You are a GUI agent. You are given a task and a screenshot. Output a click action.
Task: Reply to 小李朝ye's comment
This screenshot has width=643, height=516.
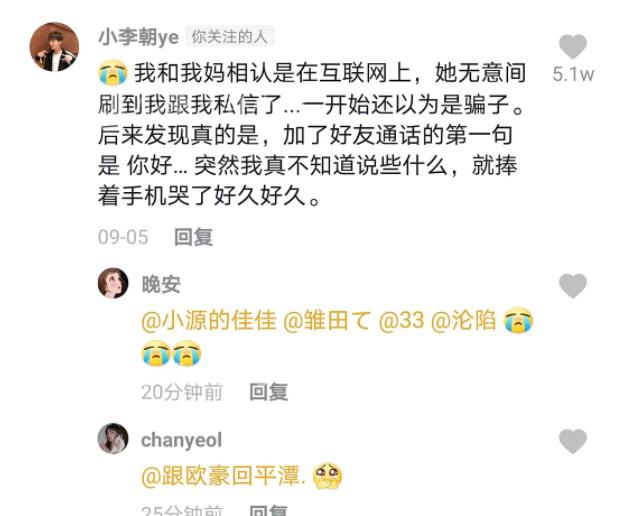click(x=193, y=237)
